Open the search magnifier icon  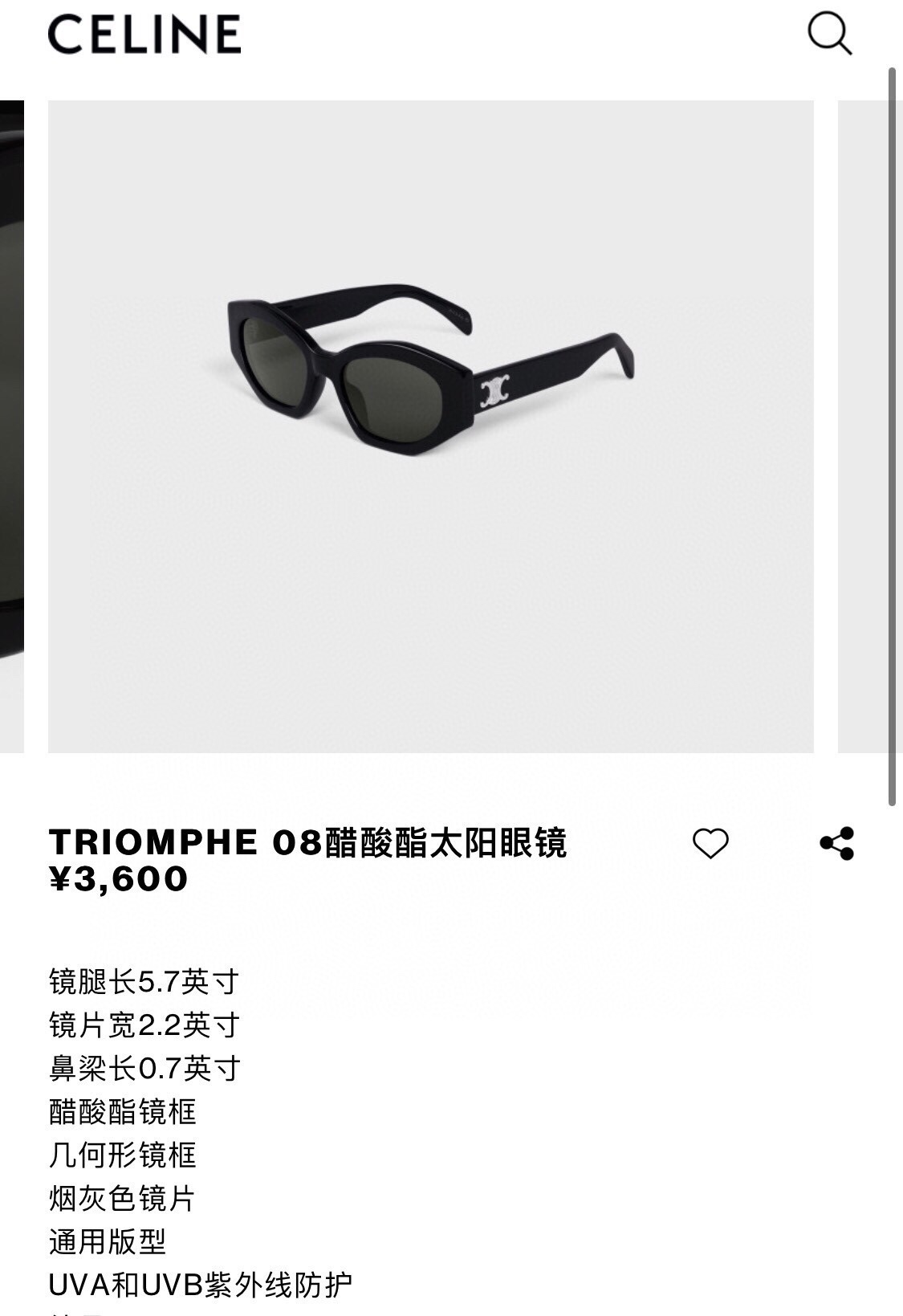829,34
